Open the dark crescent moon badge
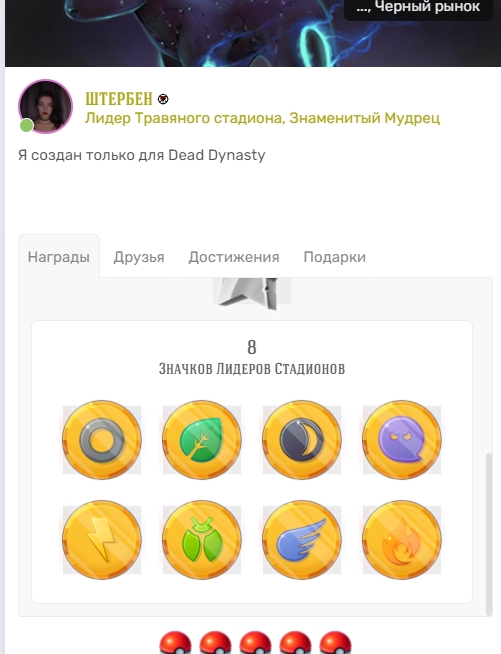Viewport: 501px width, 654px height. tap(302, 440)
